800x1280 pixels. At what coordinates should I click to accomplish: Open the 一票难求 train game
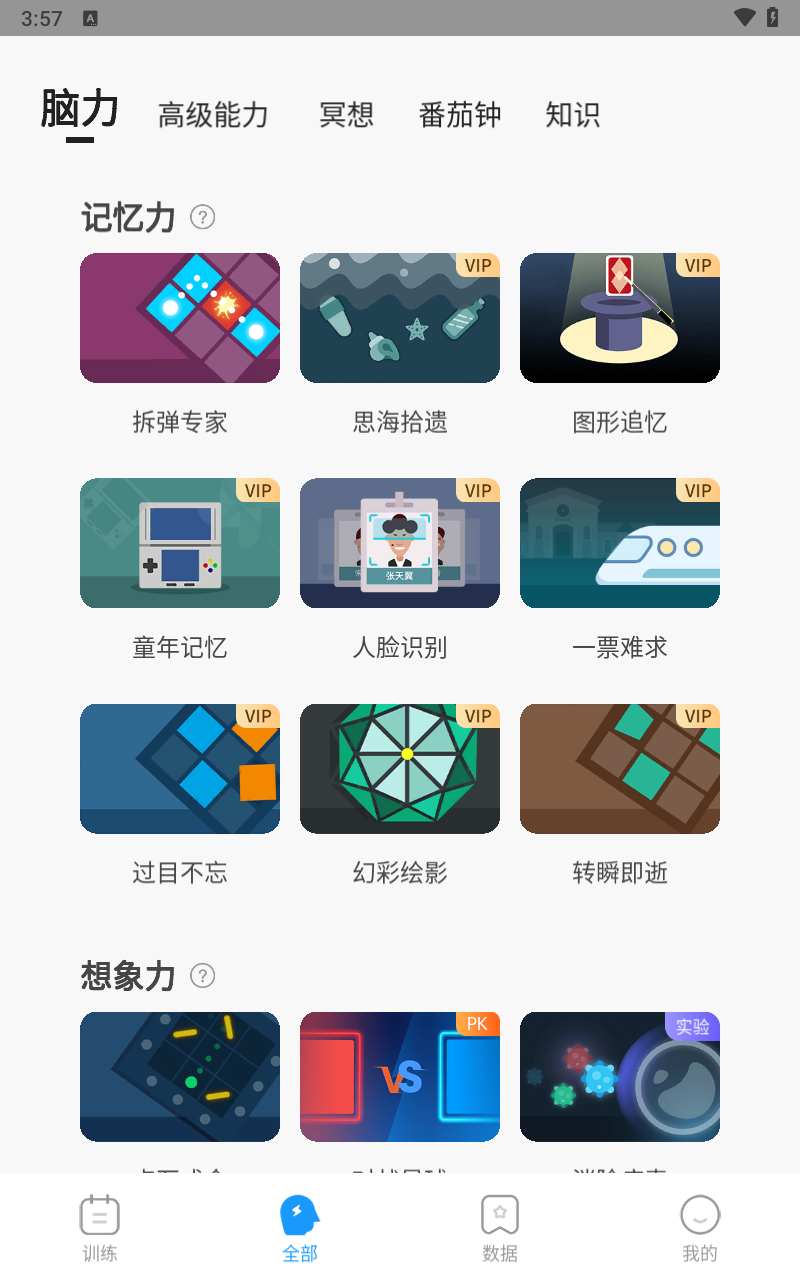pyautogui.click(x=619, y=543)
